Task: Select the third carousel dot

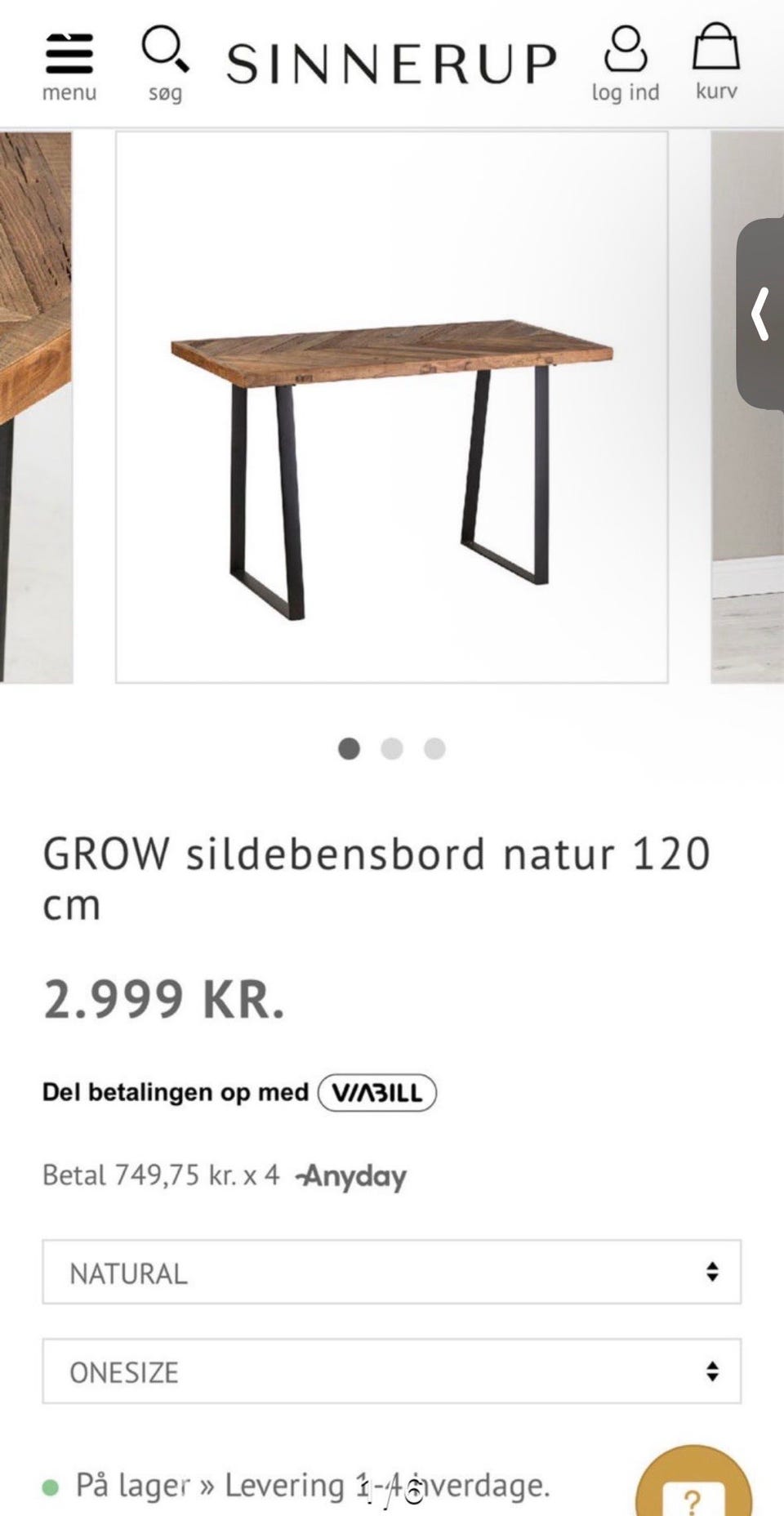Action: tap(436, 748)
